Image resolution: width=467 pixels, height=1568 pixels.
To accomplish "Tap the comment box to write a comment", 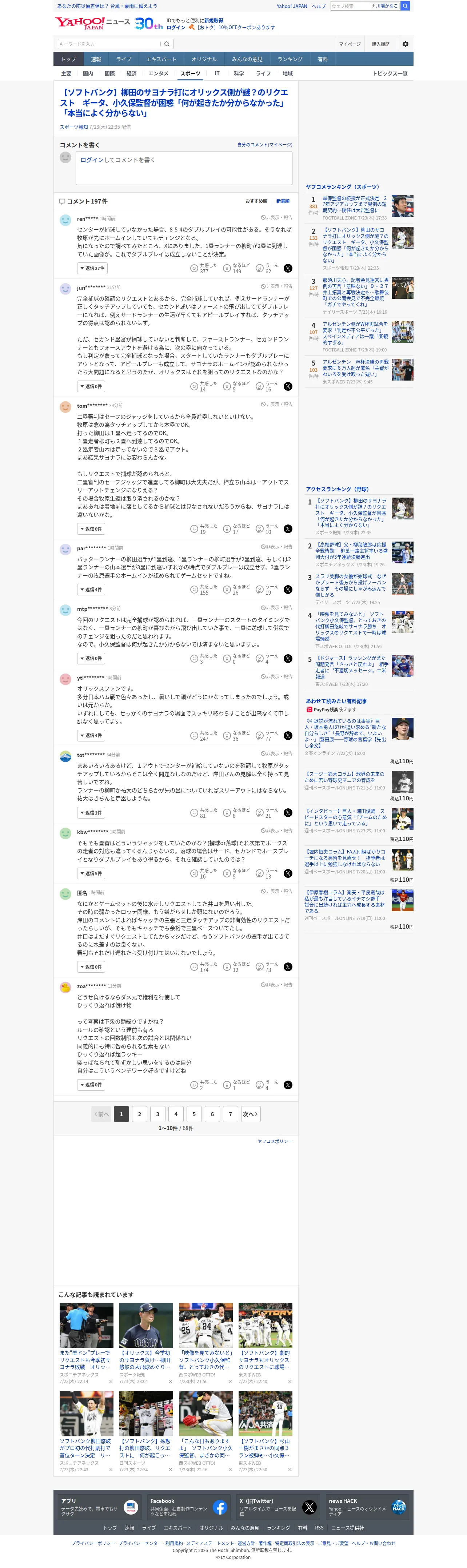I will click(184, 168).
